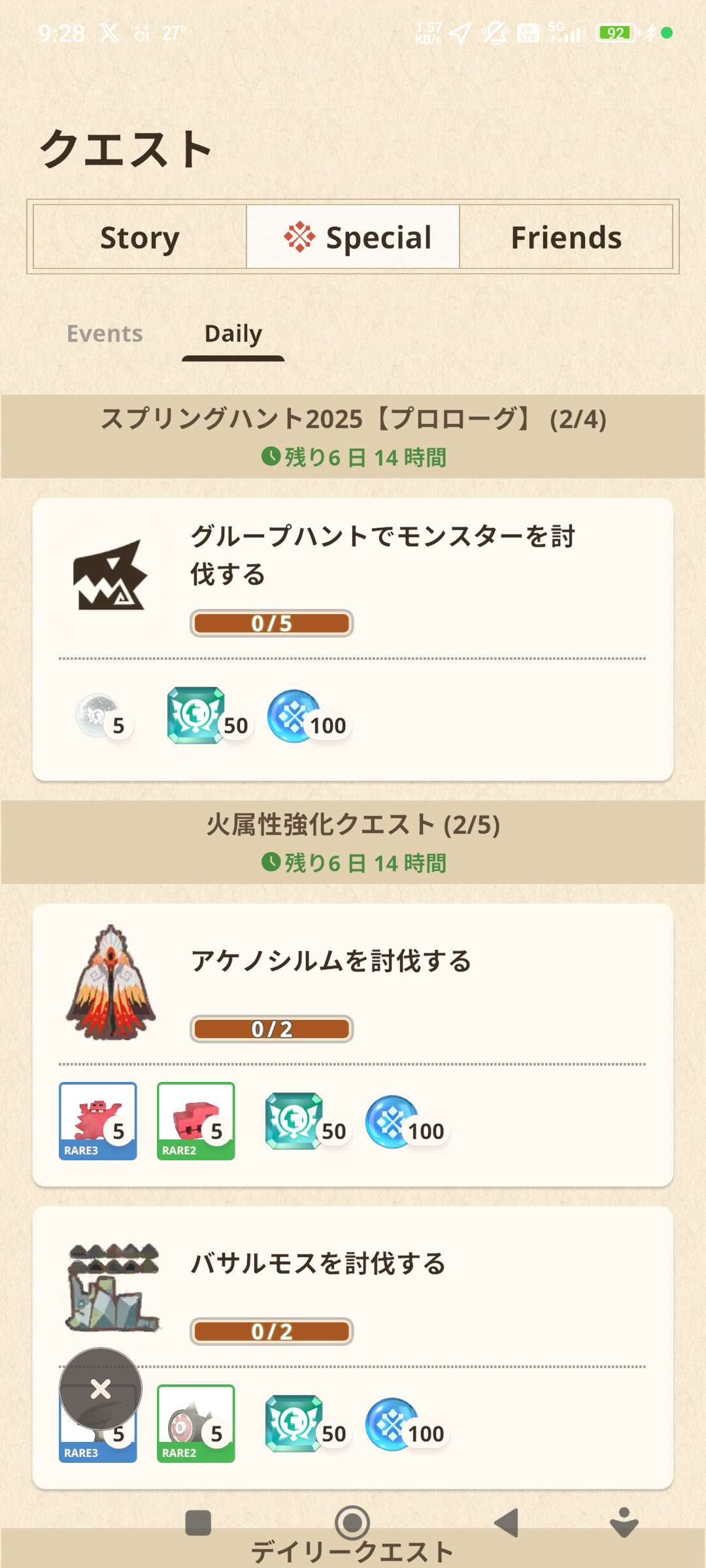Switch to the Story tab

[139, 237]
